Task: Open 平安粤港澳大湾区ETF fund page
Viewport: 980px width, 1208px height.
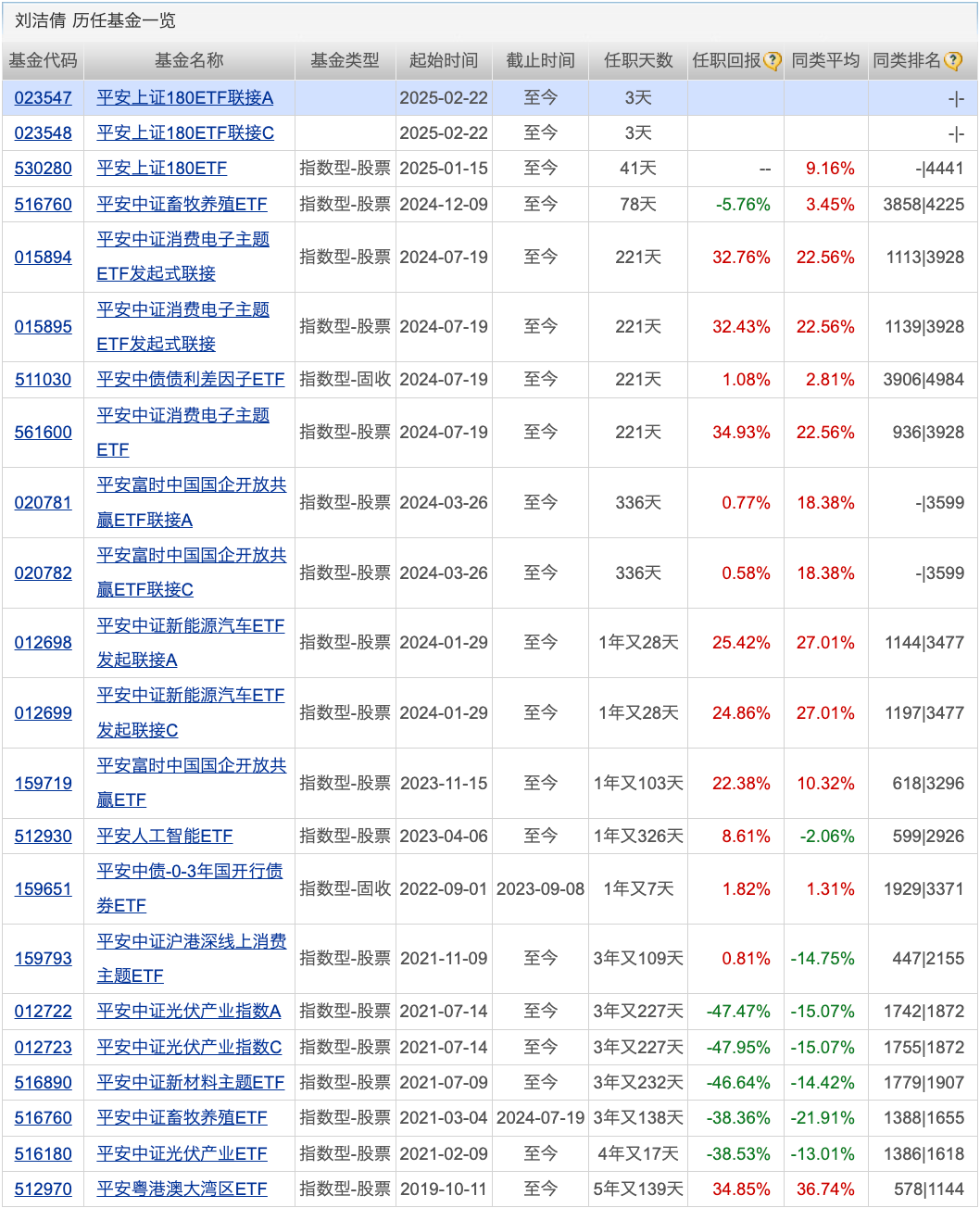Action: click(x=182, y=1189)
